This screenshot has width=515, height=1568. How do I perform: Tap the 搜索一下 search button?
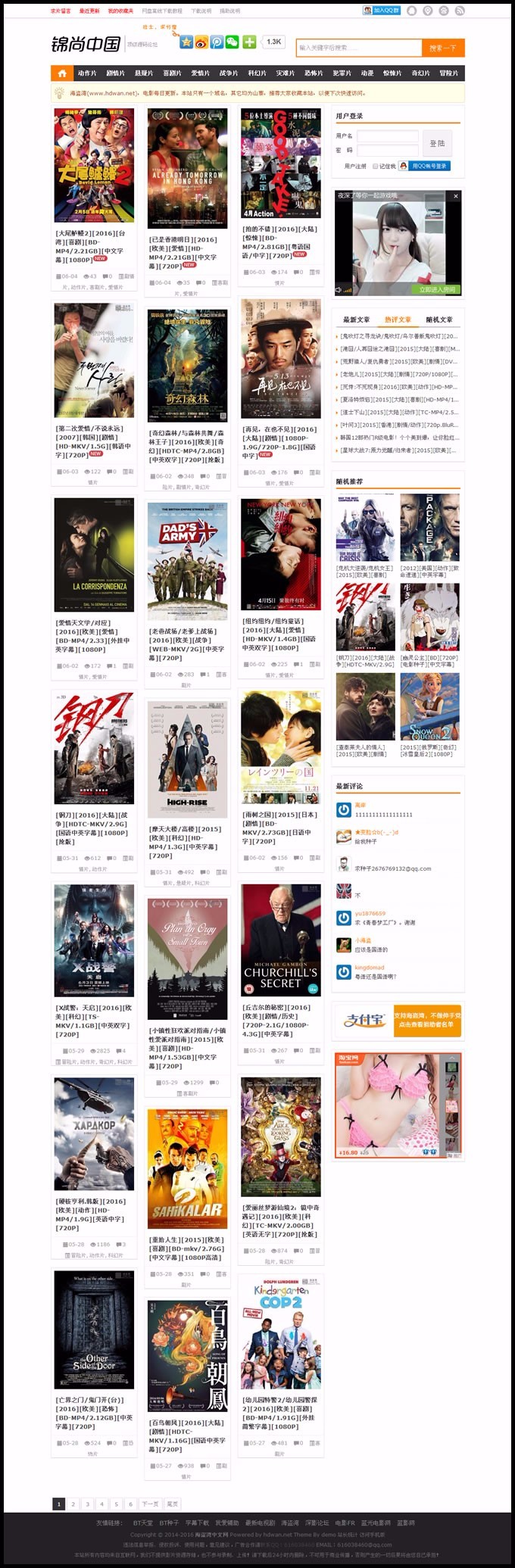pos(443,48)
